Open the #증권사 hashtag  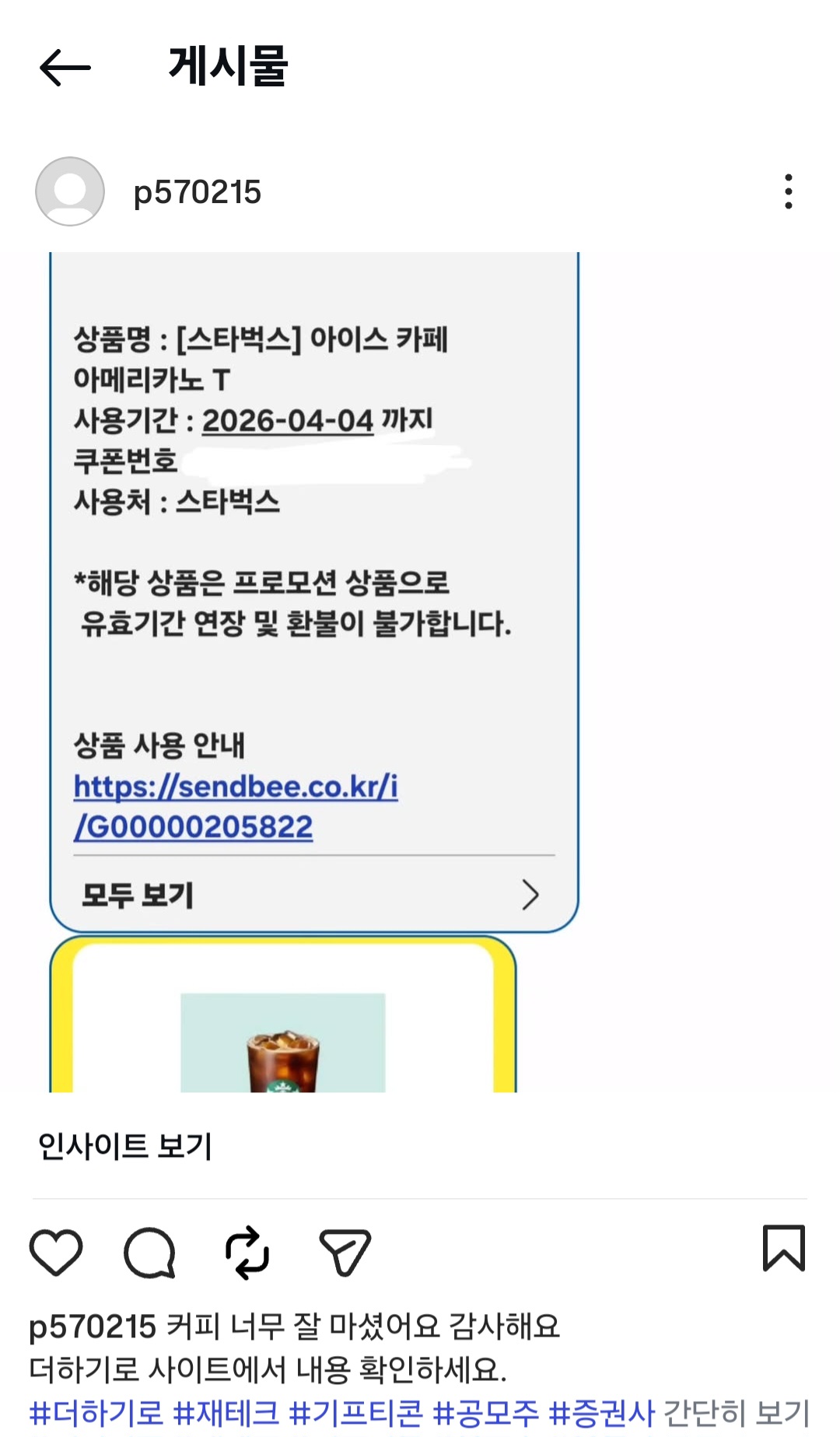(601, 1413)
